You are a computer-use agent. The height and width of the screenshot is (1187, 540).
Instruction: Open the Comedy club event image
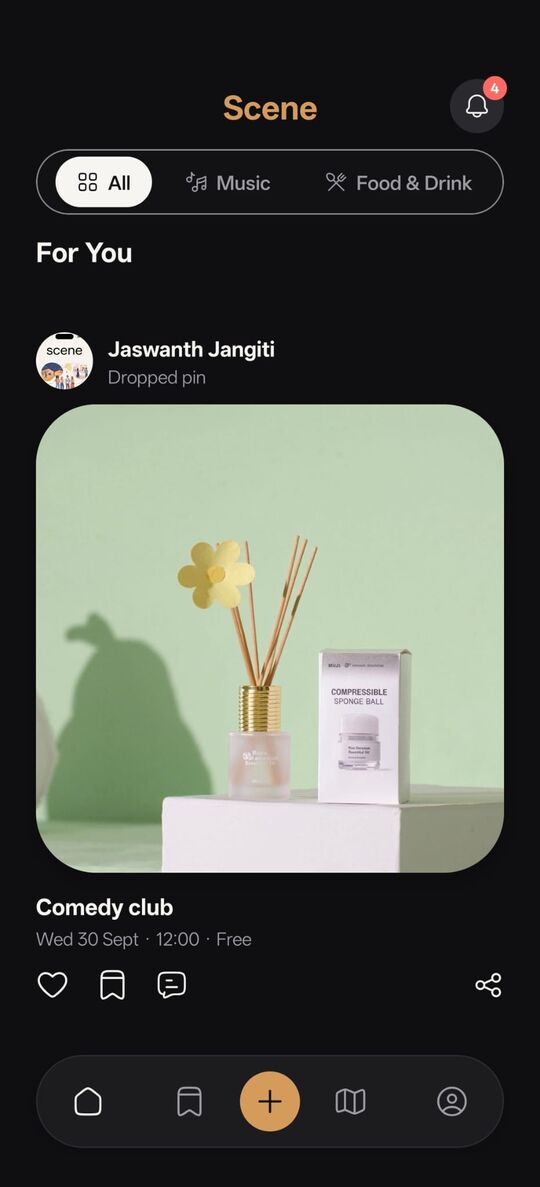270,638
